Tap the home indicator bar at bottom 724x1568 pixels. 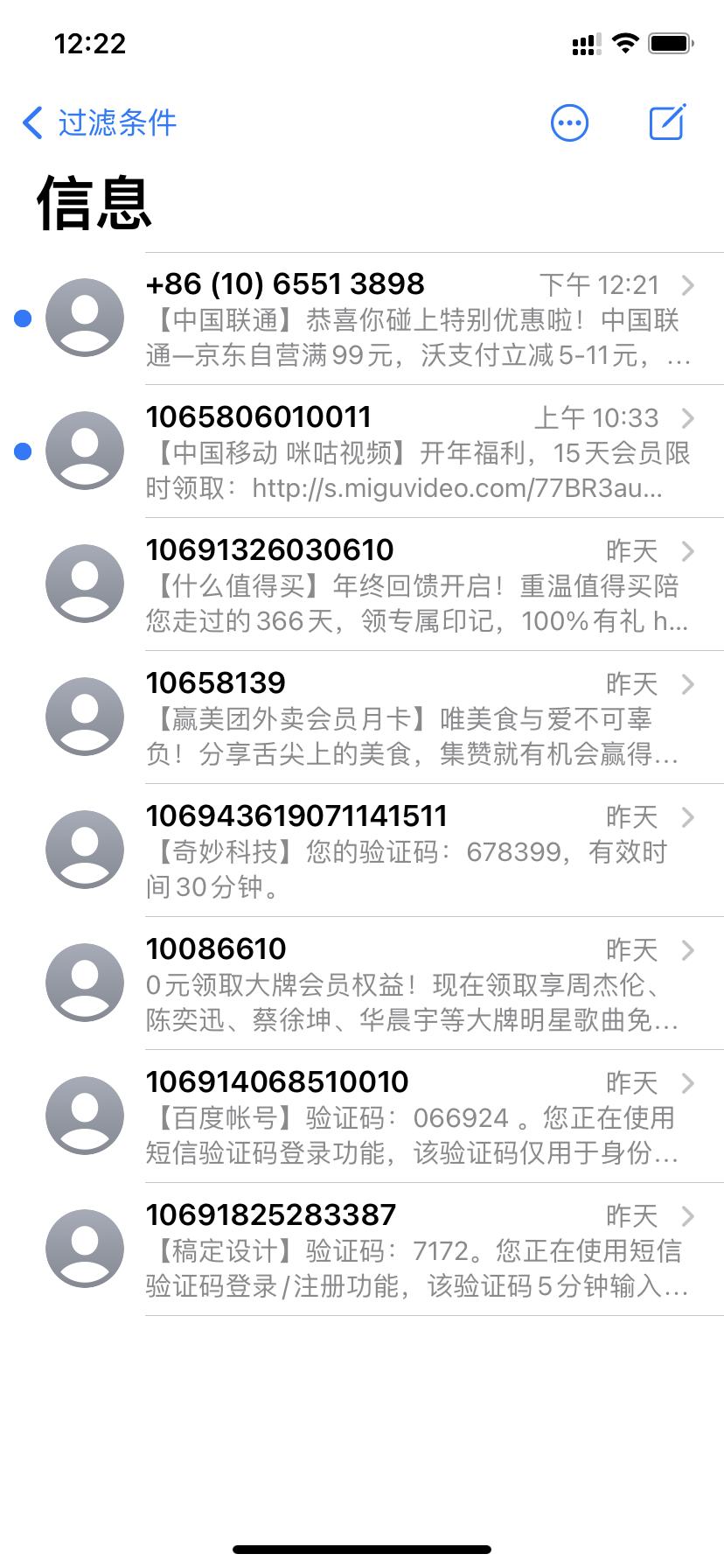362,1549
